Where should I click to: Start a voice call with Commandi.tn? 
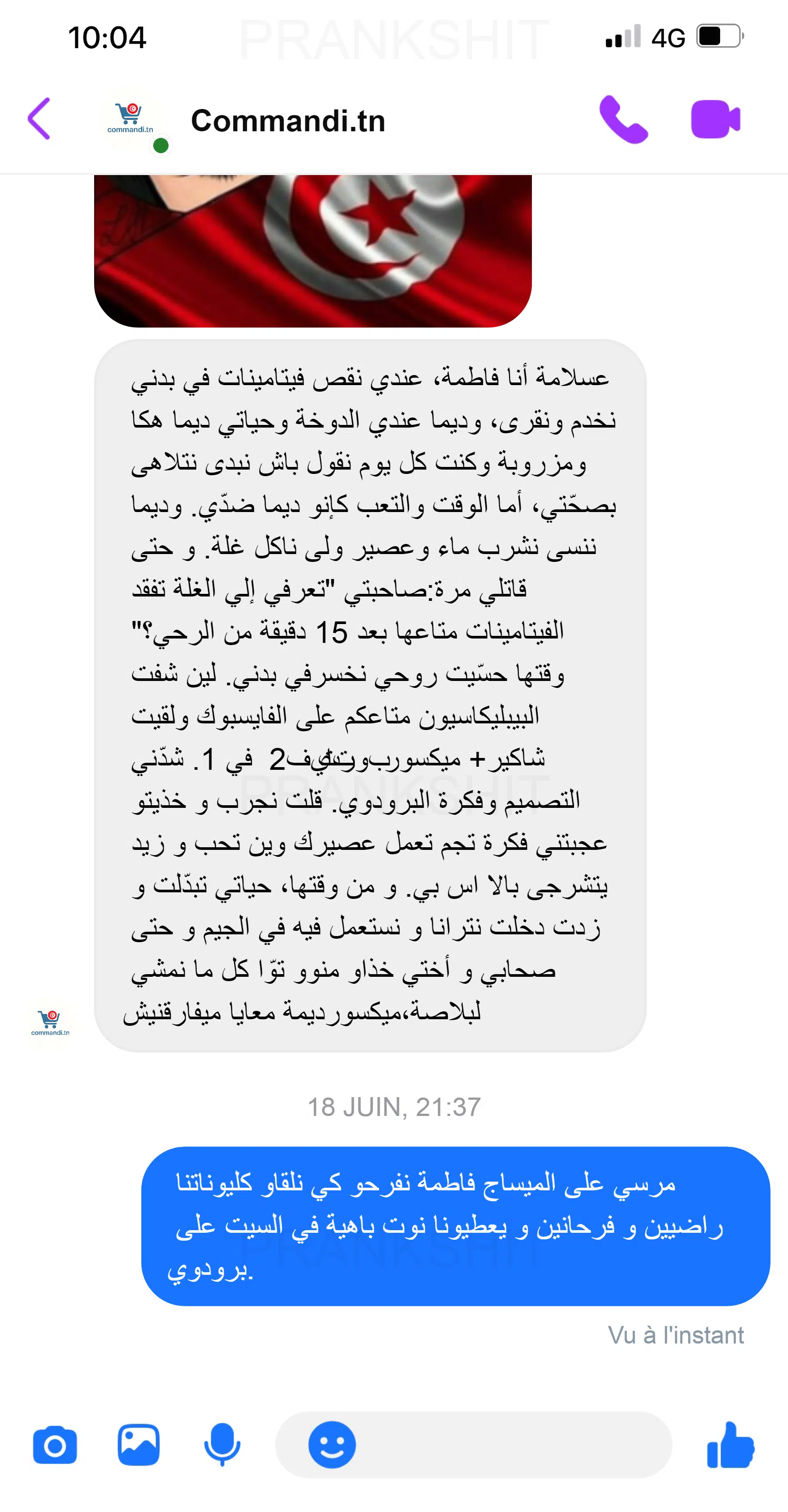pos(623,119)
